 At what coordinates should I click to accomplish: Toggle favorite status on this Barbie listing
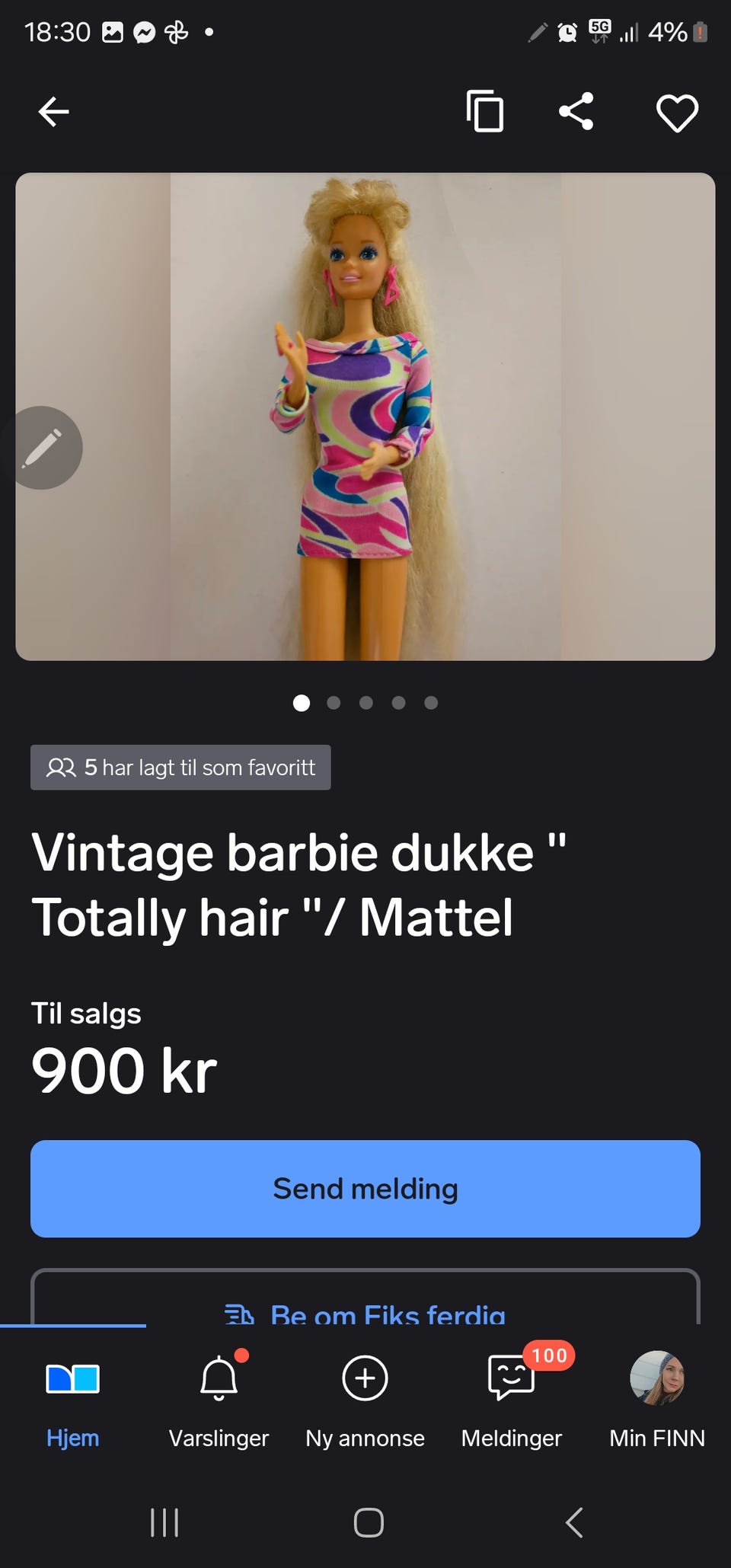tap(677, 112)
